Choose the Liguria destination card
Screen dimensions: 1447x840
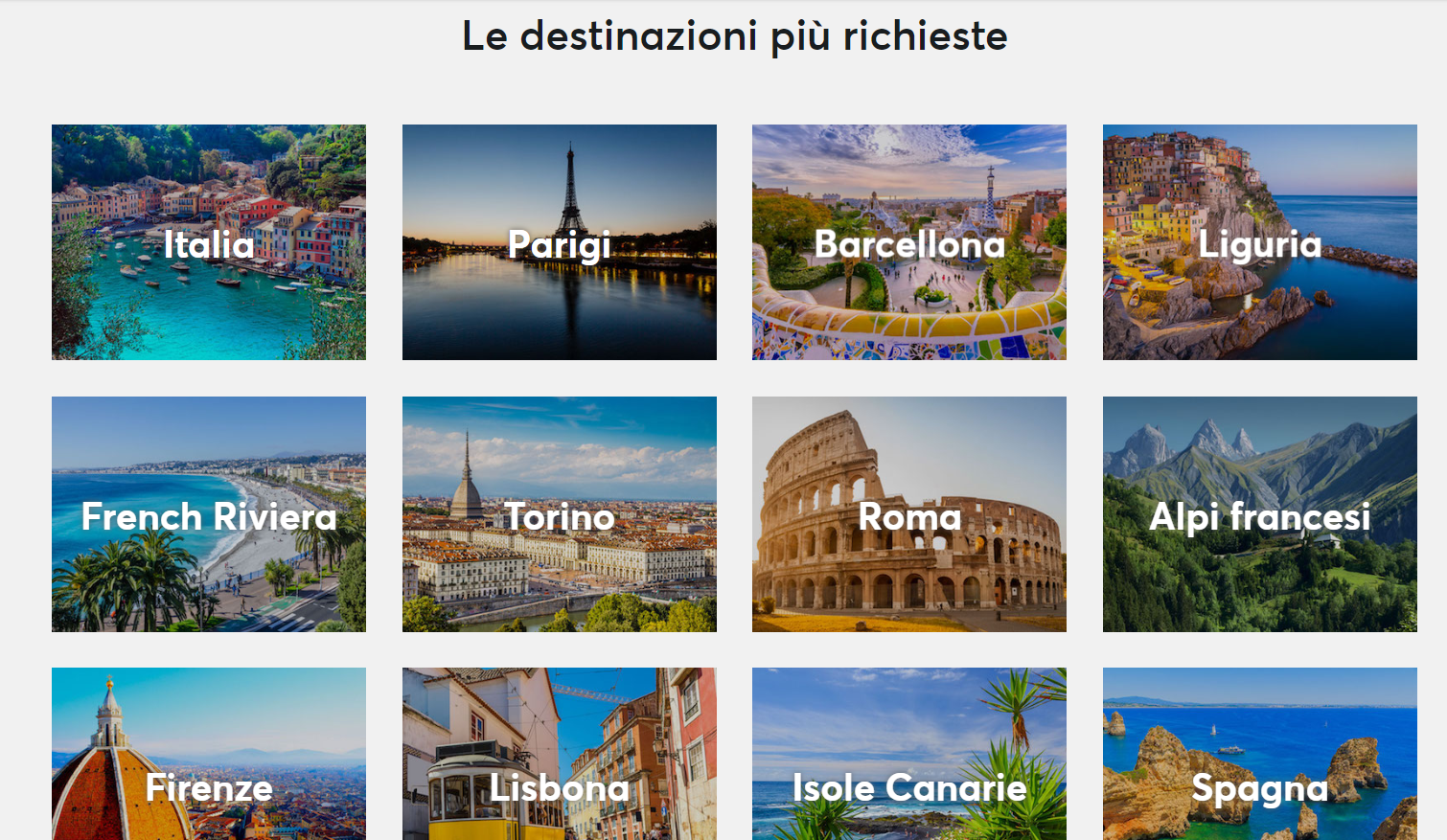pyautogui.click(x=1259, y=242)
